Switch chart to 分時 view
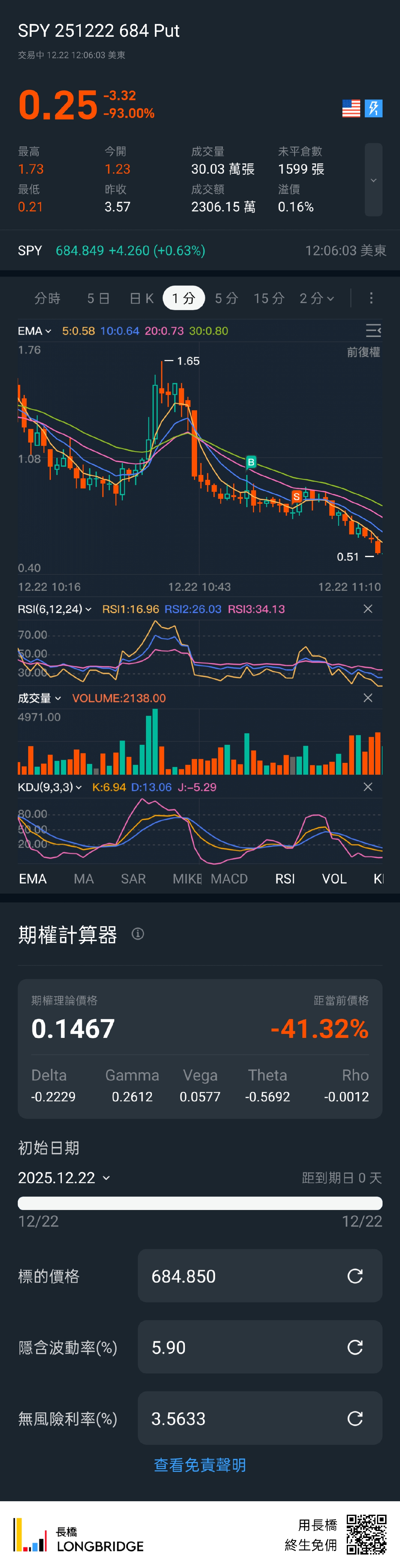This screenshot has height=1568, width=400. [x=47, y=298]
